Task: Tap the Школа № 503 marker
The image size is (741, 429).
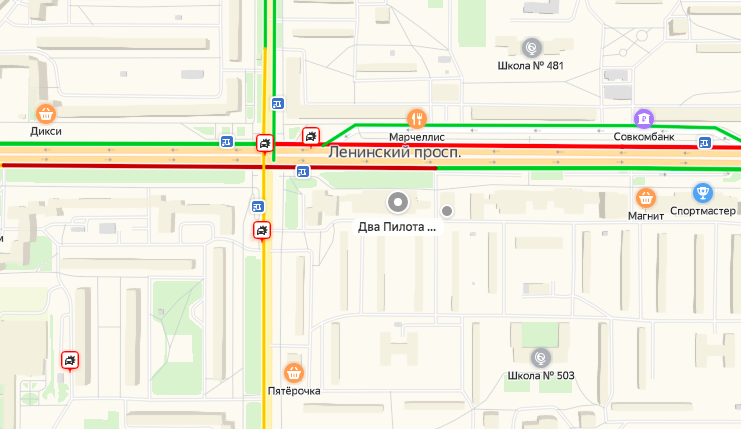Action: [541, 357]
